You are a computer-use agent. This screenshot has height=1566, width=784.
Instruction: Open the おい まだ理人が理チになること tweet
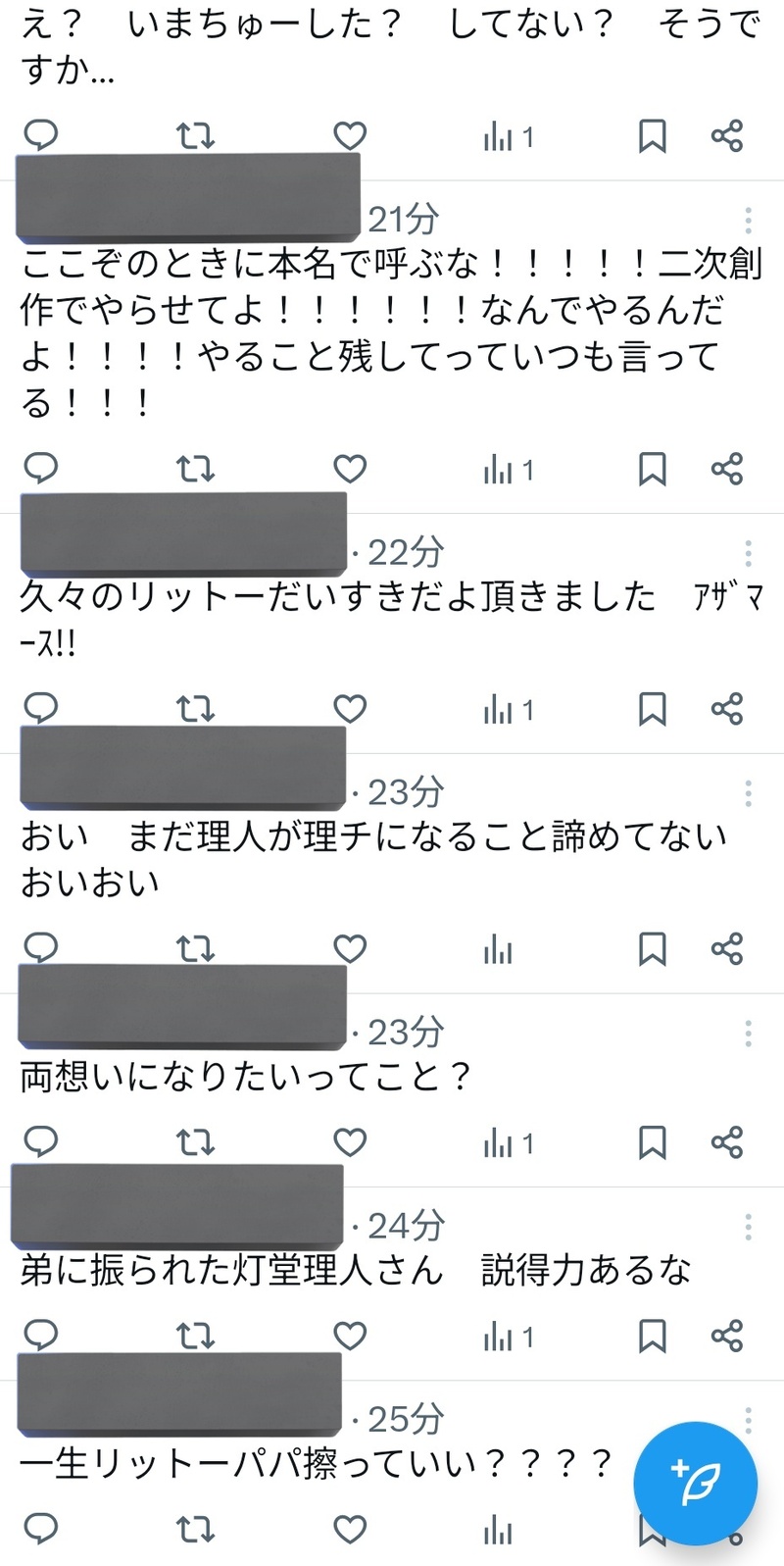point(372,859)
